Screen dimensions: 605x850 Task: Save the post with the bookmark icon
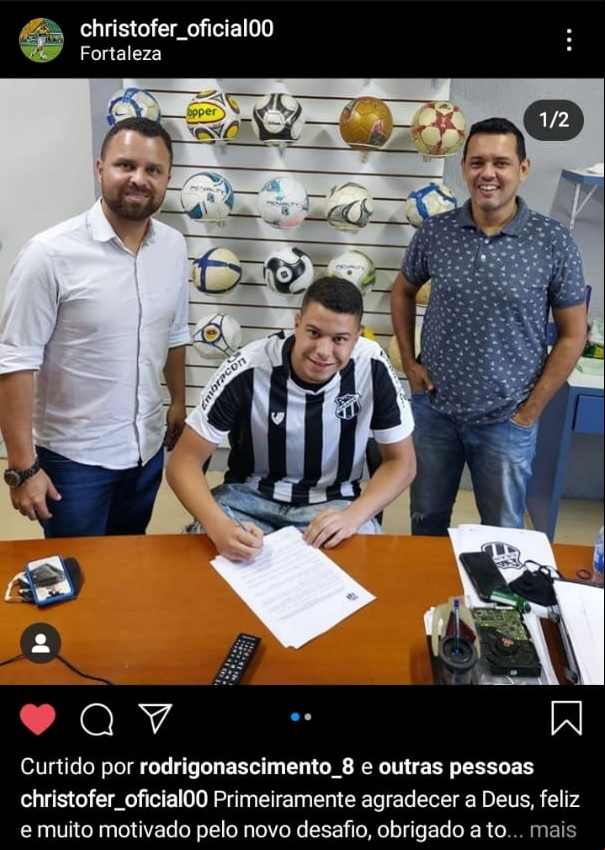pyautogui.click(x=566, y=718)
